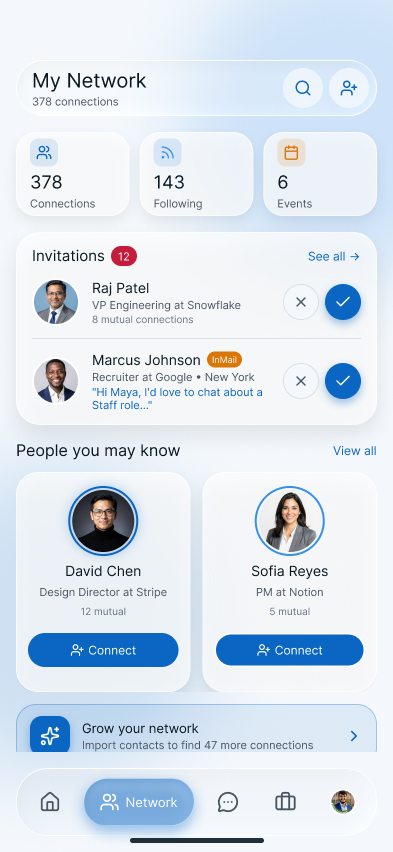Switch to the jobs briefcase tab
Screen dimensions: 393x852
click(x=285, y=802)
